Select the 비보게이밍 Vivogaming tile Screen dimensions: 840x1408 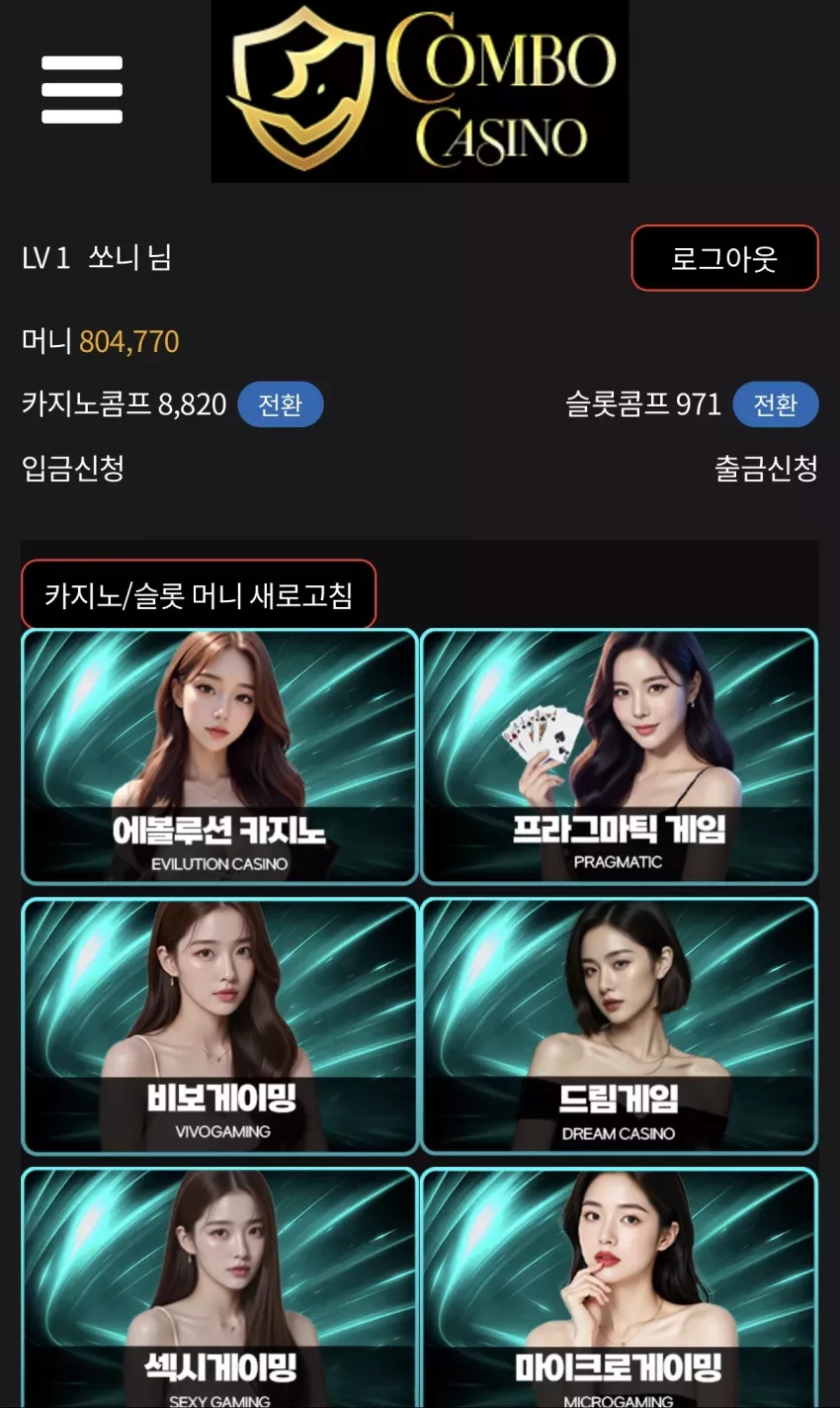click(x=219, y=1026)
